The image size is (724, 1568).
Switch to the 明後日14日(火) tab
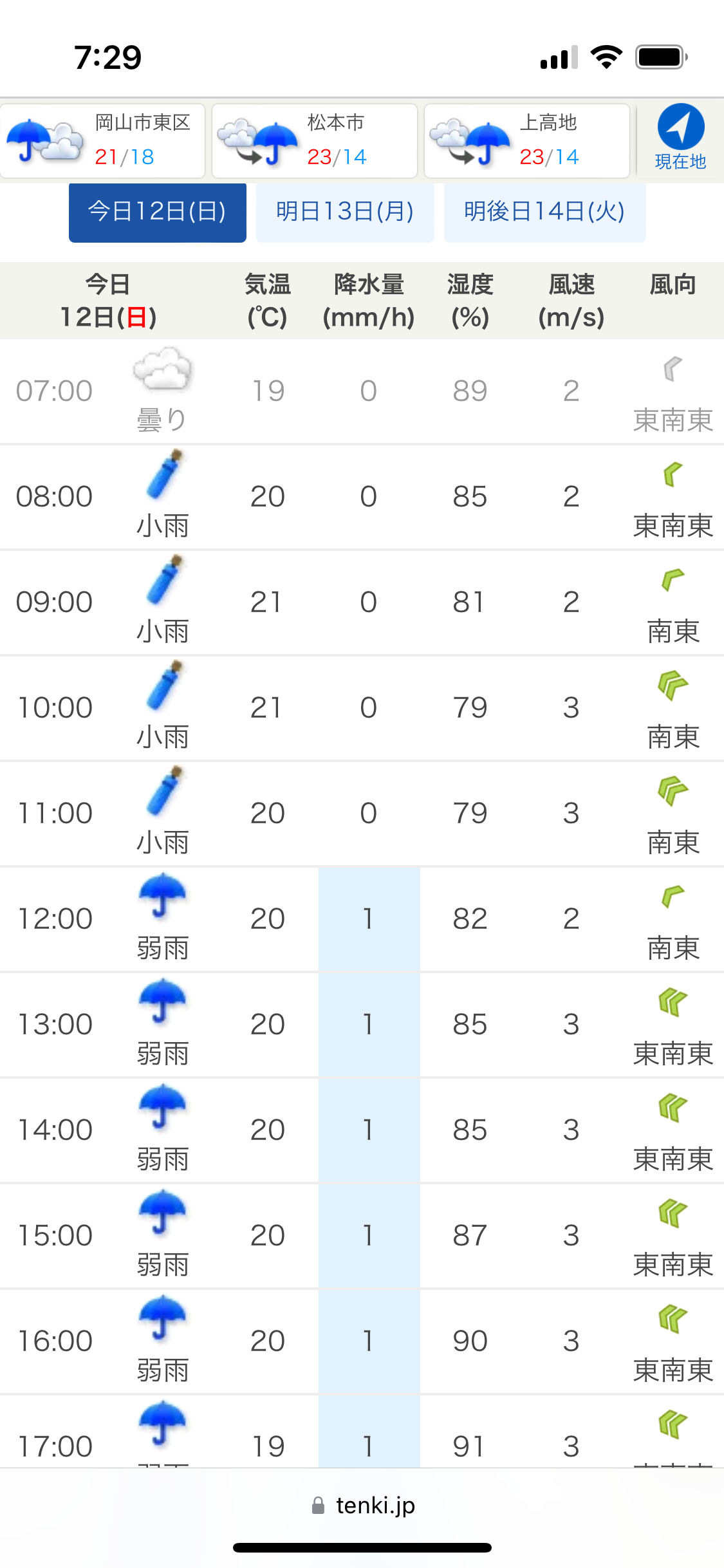[x=544, y=212]
